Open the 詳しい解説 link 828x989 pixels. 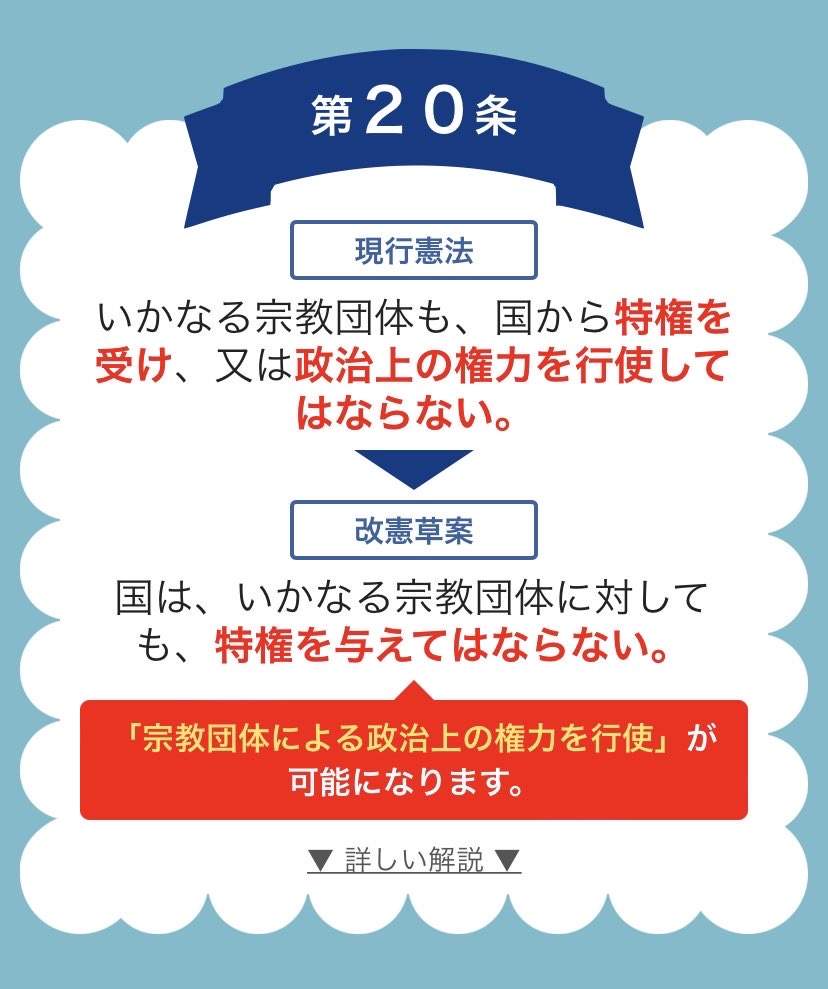414,860
